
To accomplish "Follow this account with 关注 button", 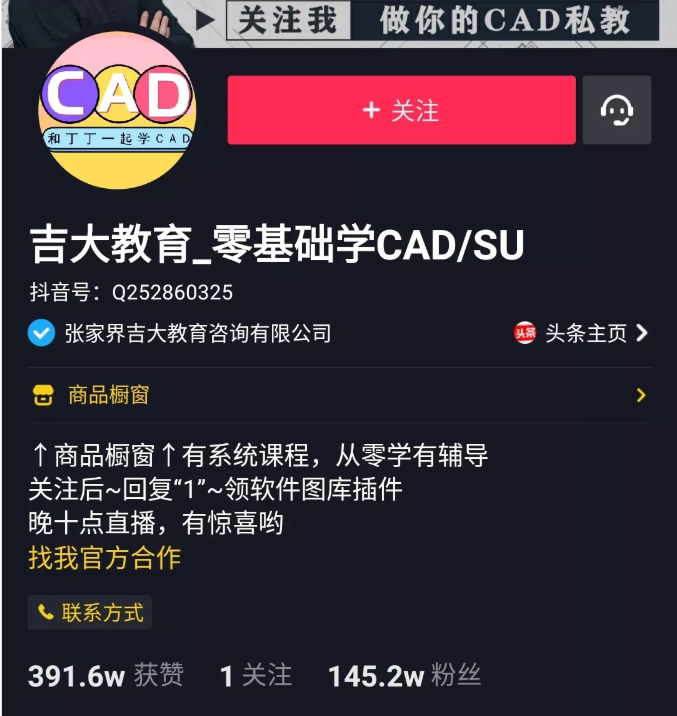I will point(401,110).
